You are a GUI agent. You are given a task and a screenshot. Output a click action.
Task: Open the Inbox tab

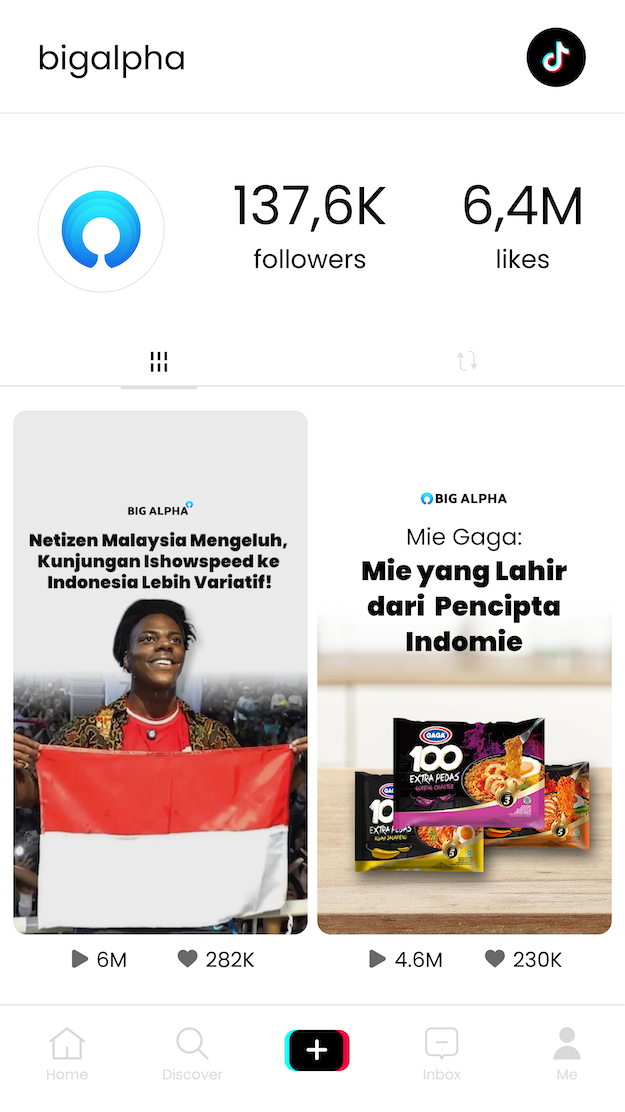click(441, 1053)
